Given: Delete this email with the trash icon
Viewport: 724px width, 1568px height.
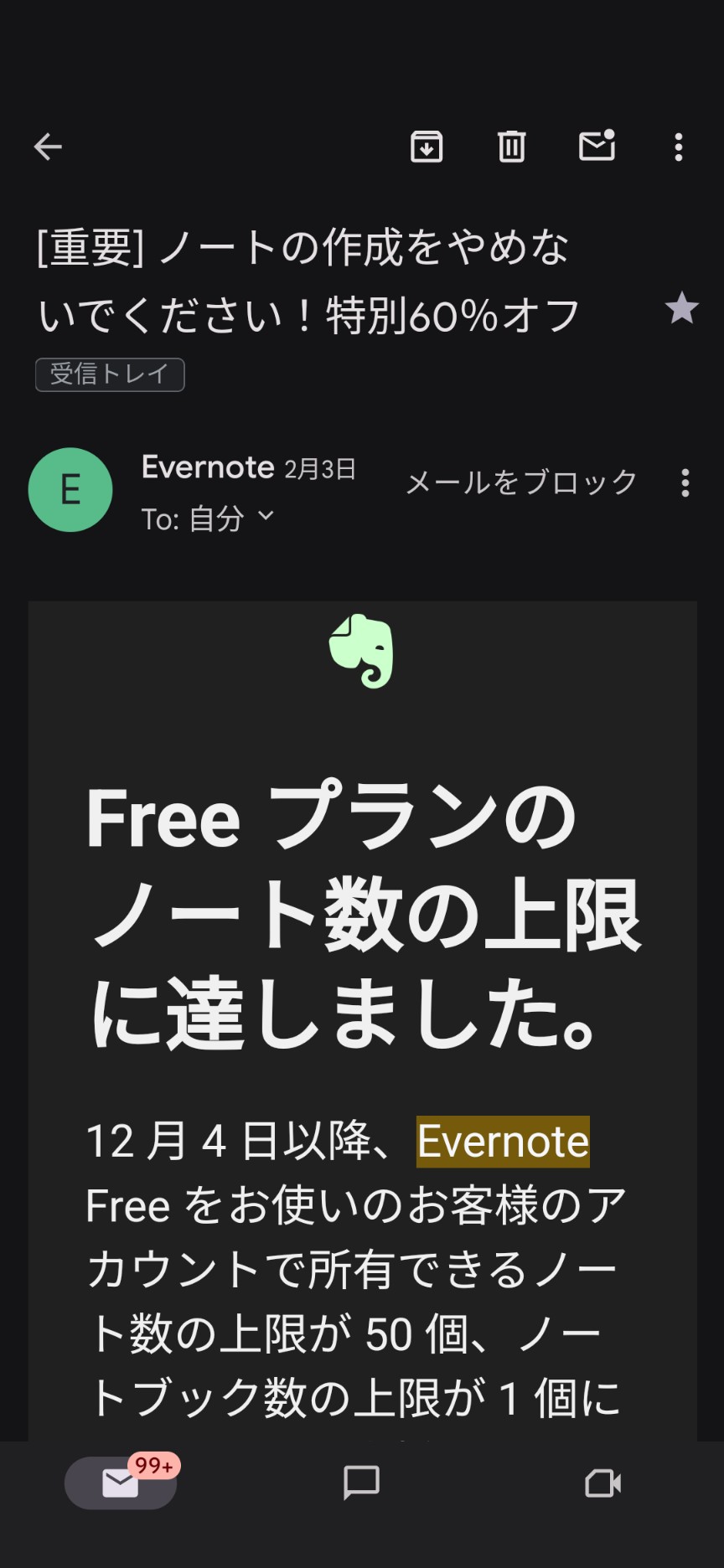Looking at the screenshot, I should (511, 147).
